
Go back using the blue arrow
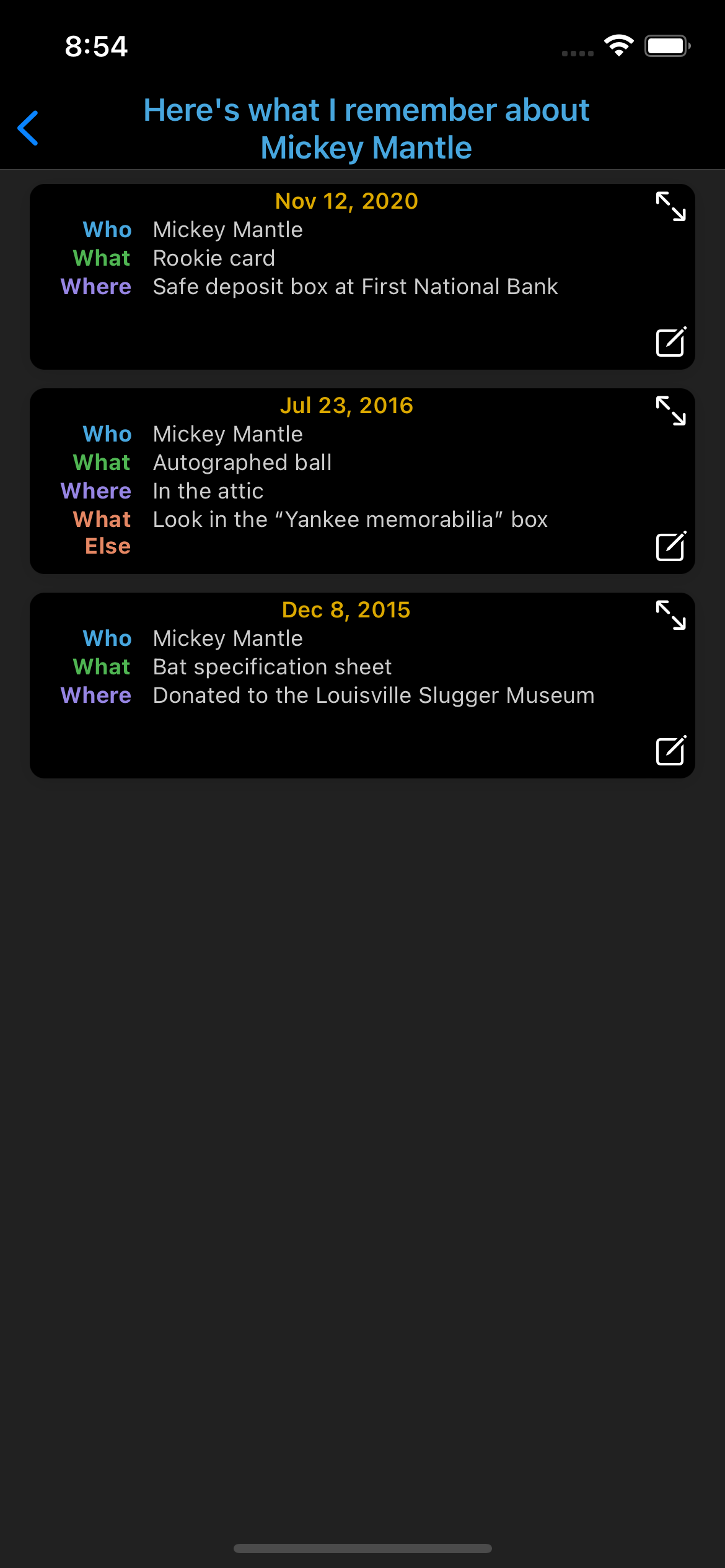pyautogui.click(x=29, y=128)
